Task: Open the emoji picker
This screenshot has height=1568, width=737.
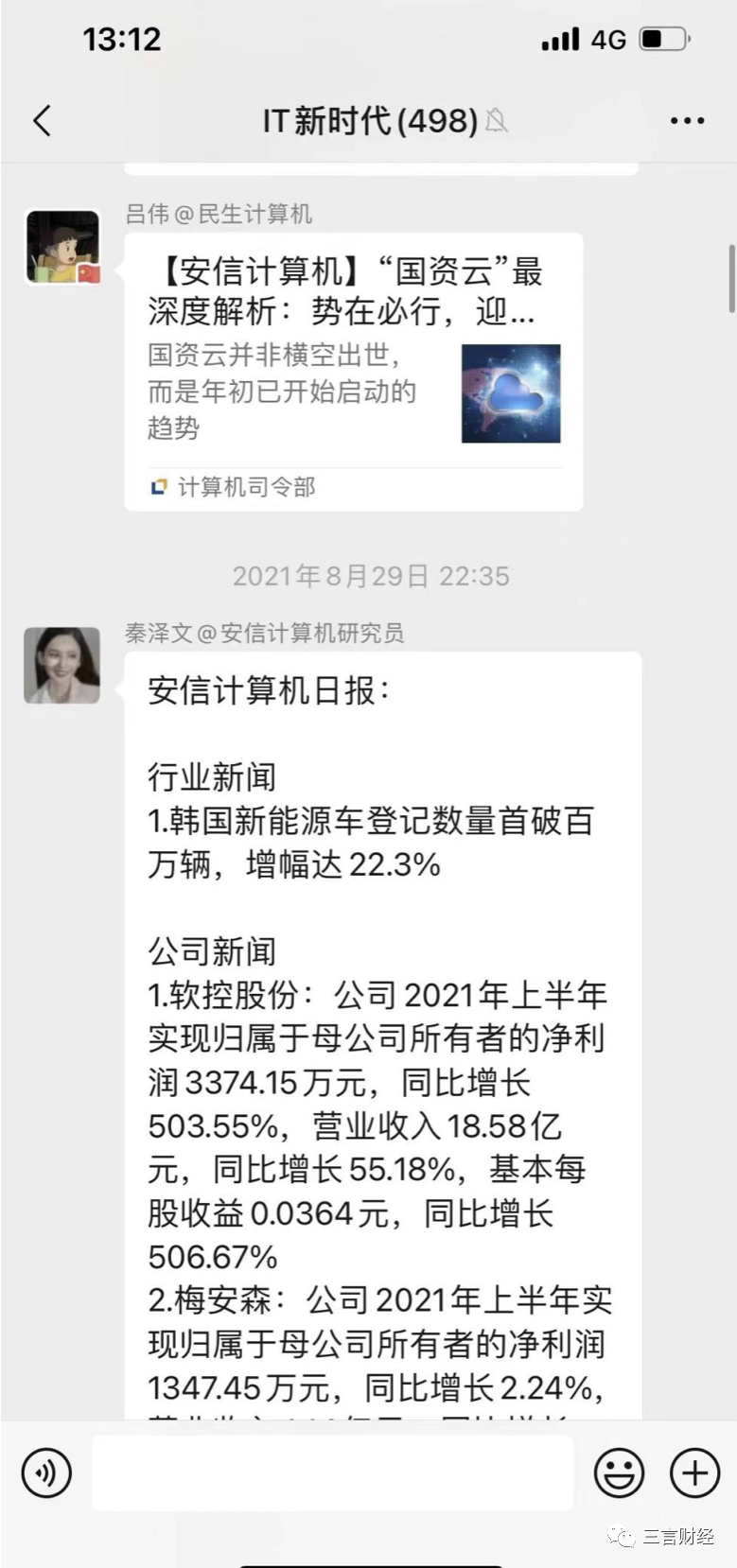Action: (x=619, y=1472)
